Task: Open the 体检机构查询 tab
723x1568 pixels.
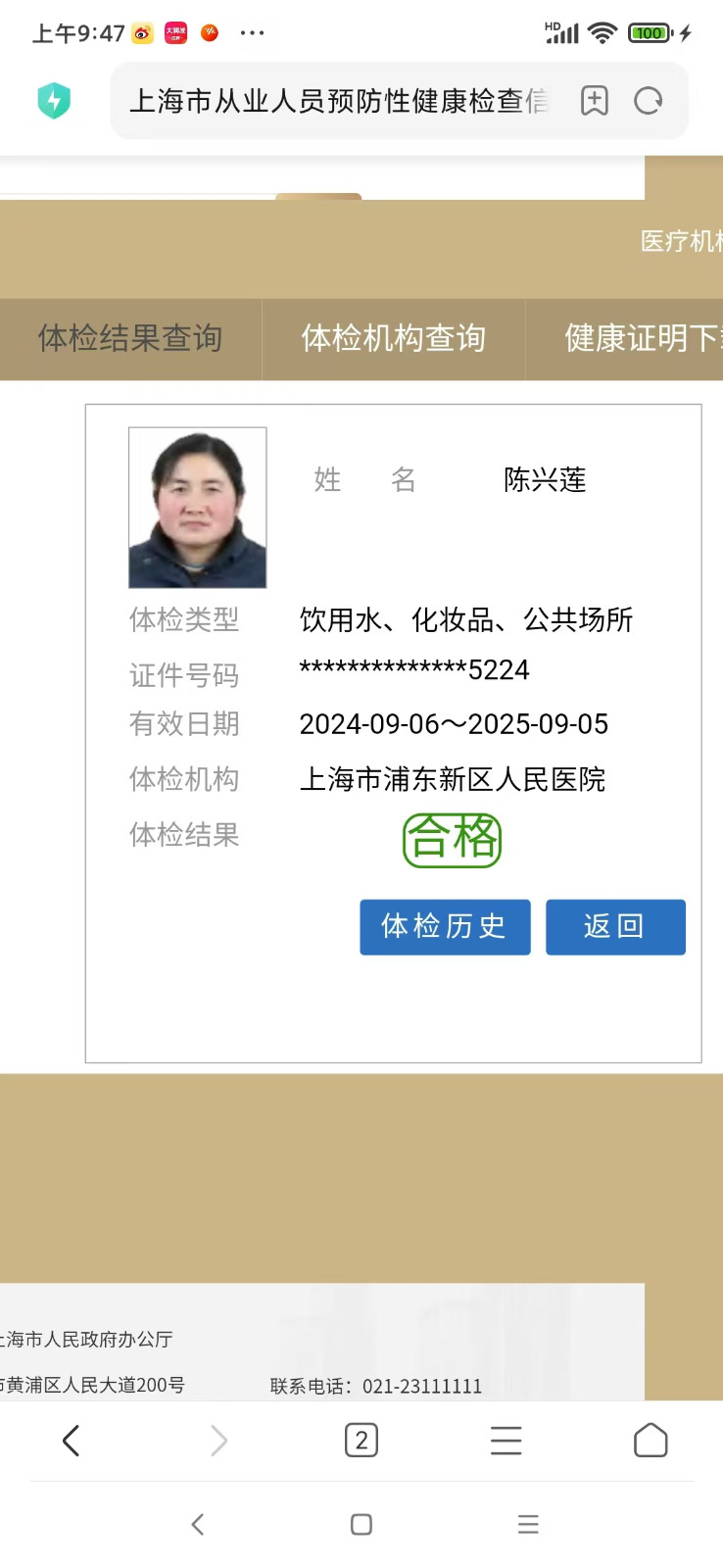Action: coord(393,338)
